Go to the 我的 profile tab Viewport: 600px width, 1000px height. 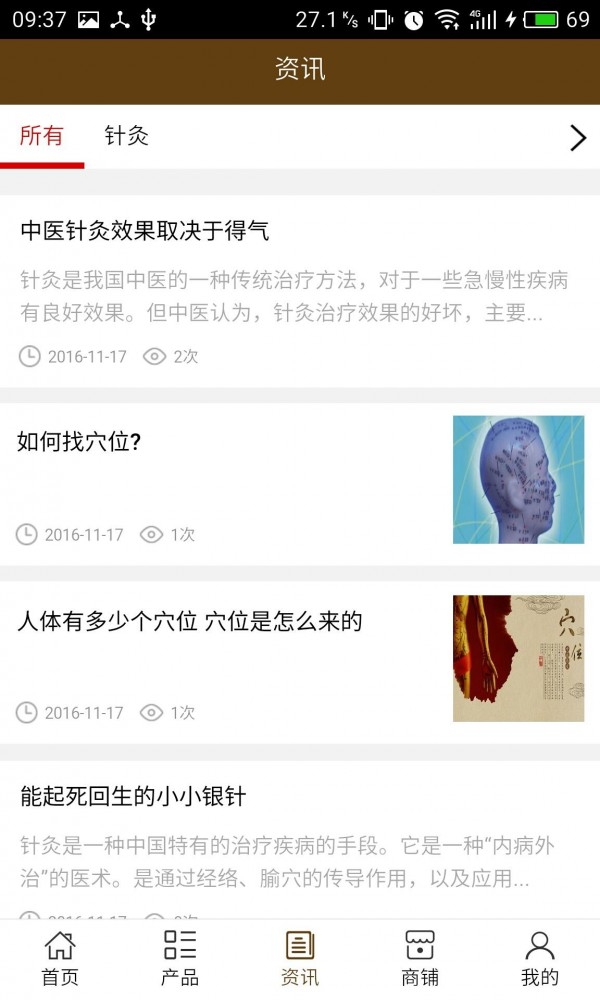coord(540,958)
